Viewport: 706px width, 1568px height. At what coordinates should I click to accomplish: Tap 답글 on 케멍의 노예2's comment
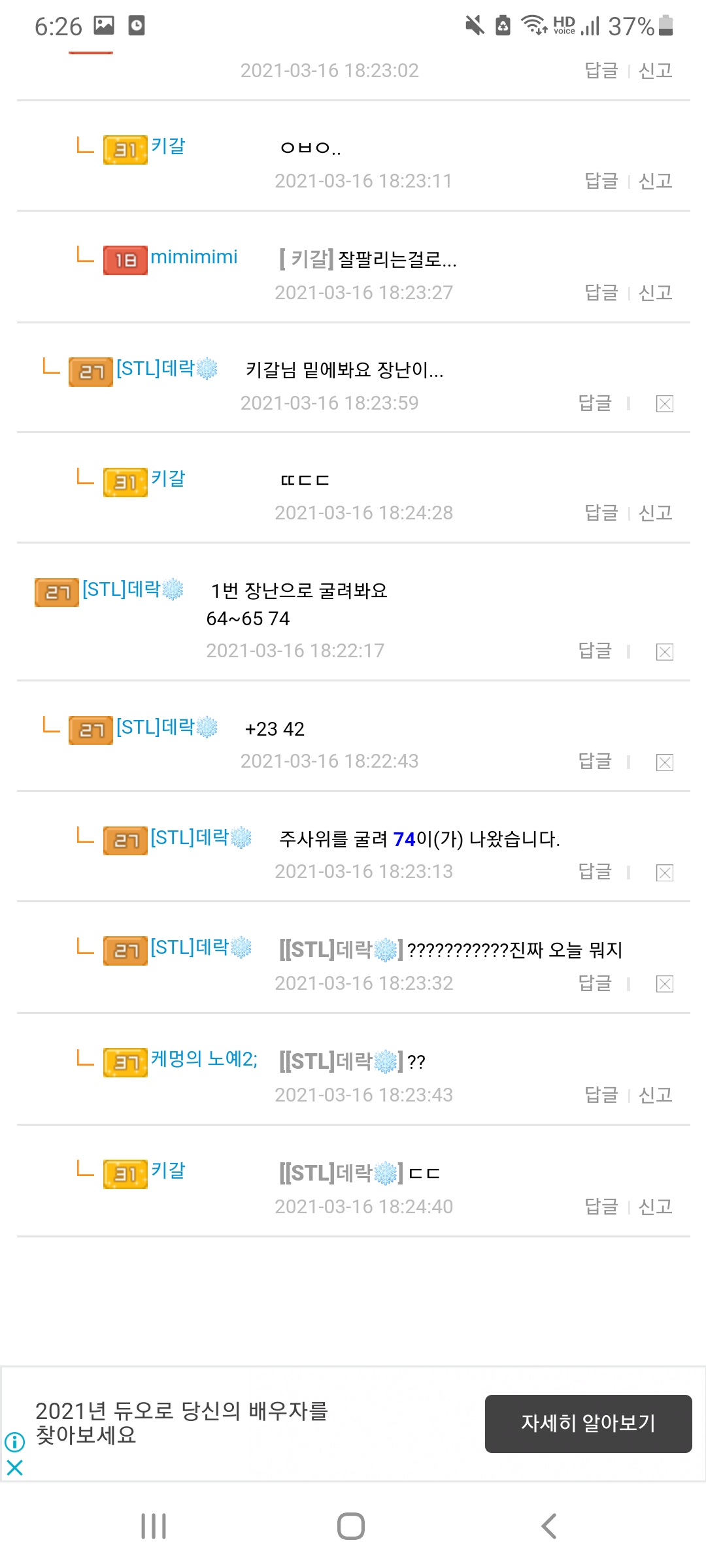click(x=601, y=1095)
